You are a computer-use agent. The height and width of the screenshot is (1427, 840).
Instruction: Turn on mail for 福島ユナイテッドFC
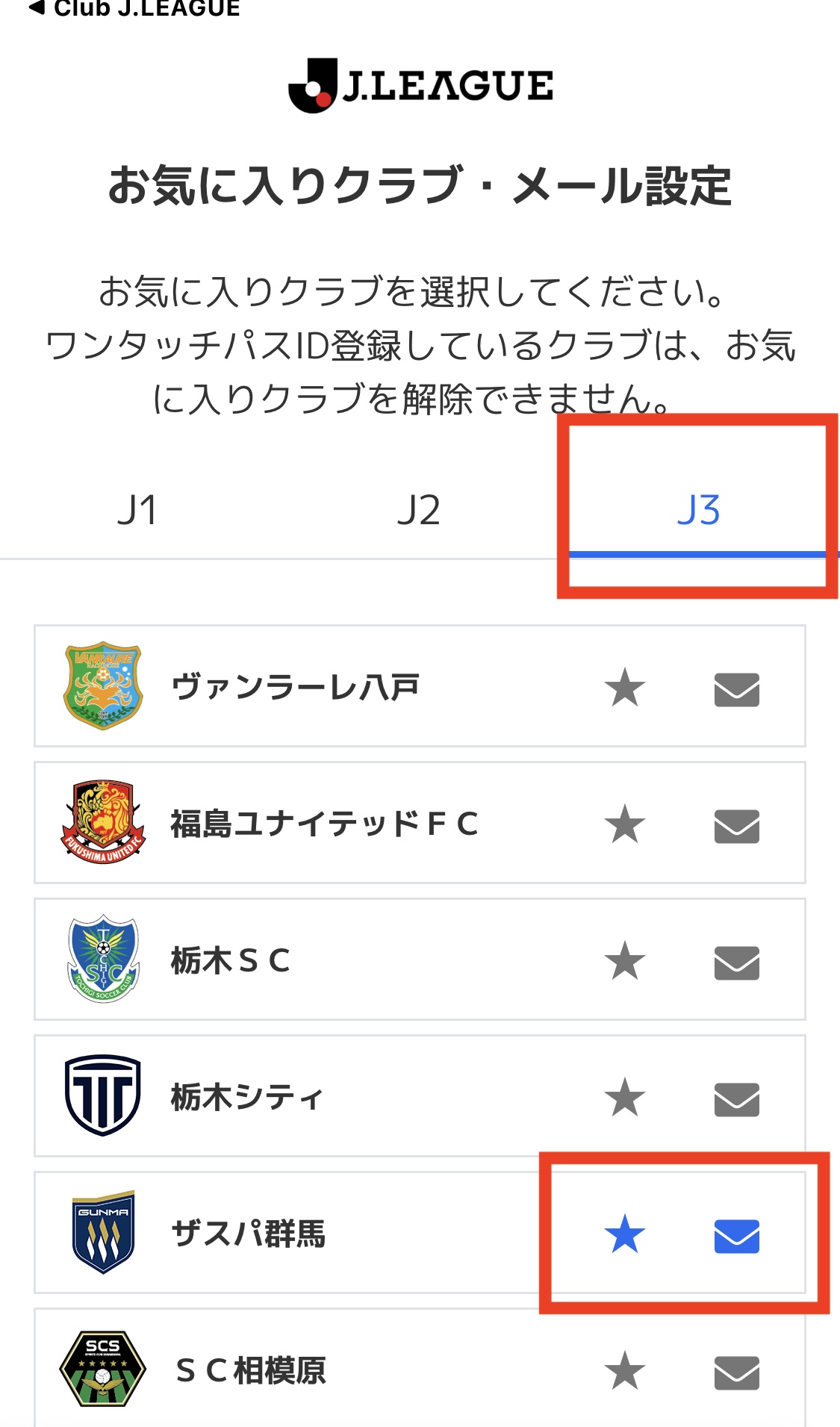[737, 826]
